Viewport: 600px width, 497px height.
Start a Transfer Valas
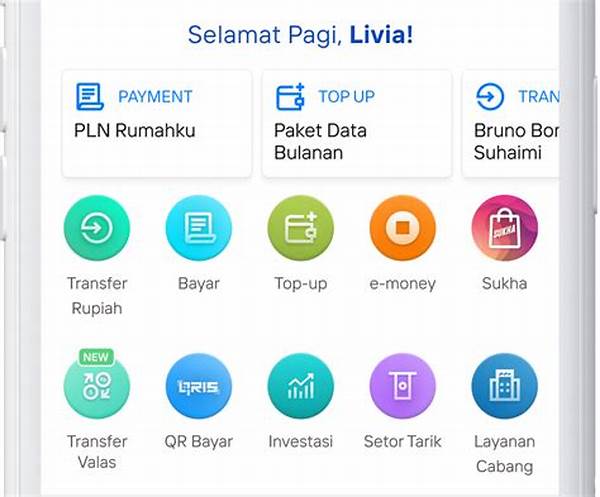point(97,387)
